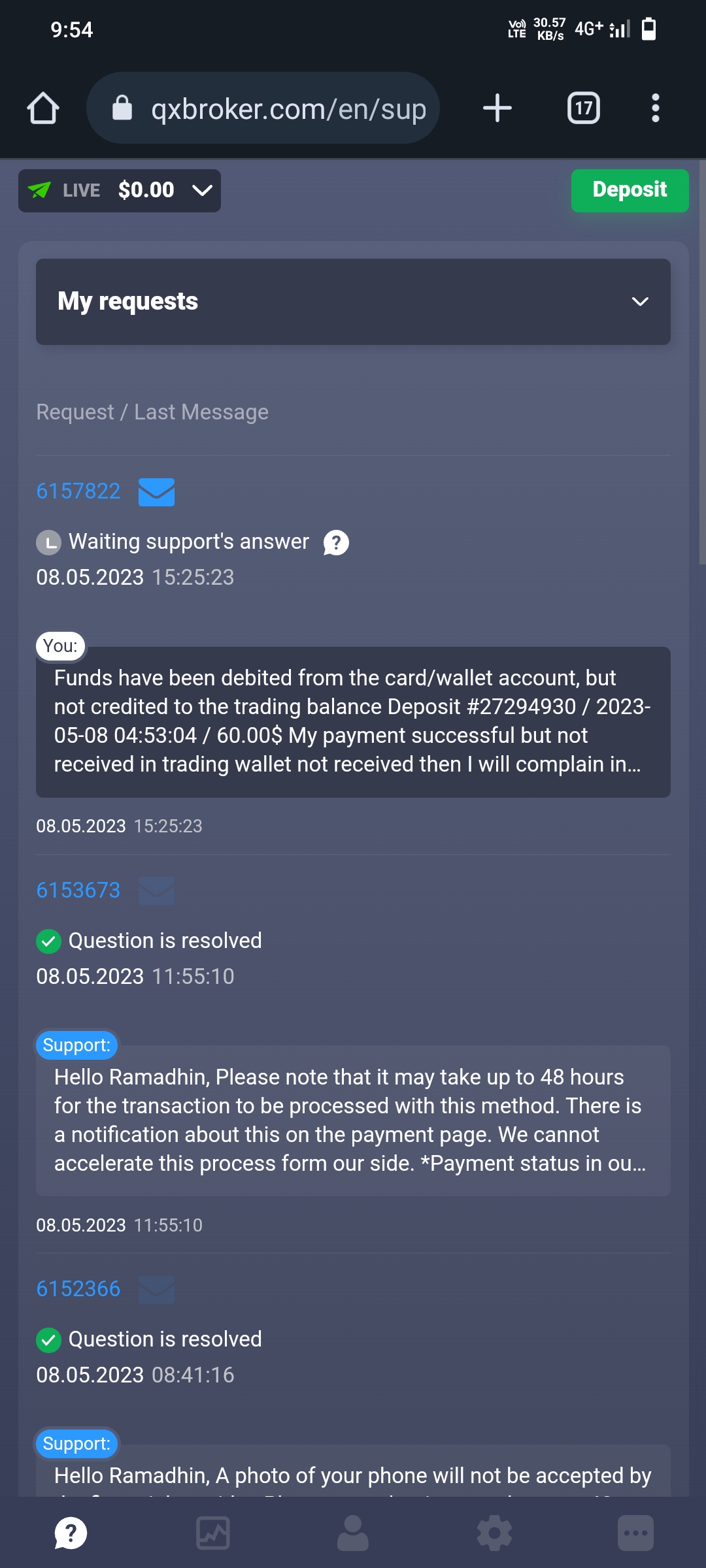The image size is (706, 1568).
Task: Open your message about funds debited
Action: click(x=353, y=721)
